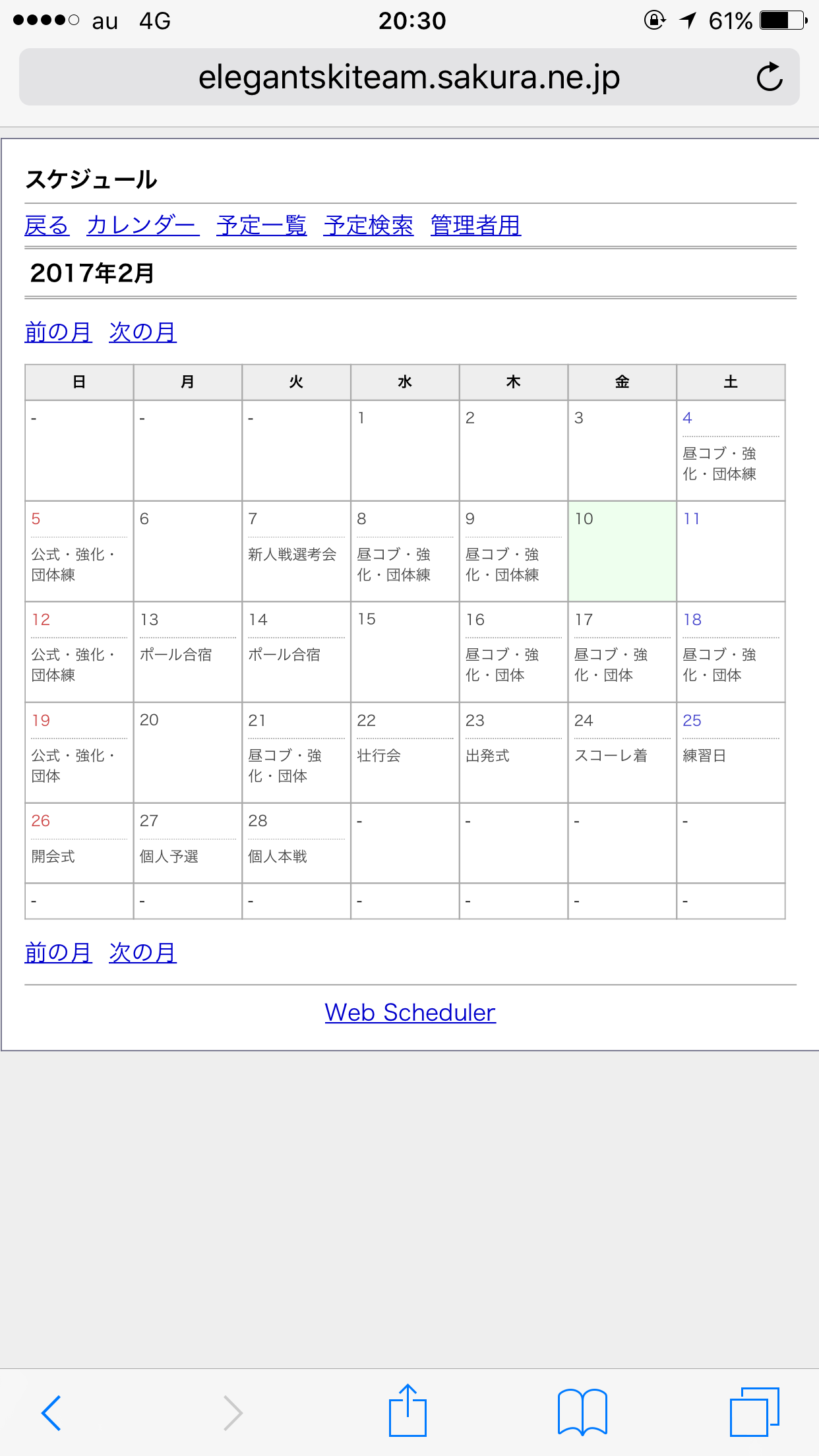Image resolution: width=819 pixels, height=1456 pixels.
Task: Open the カレンダー link
Action: click(x=142, y=226)
